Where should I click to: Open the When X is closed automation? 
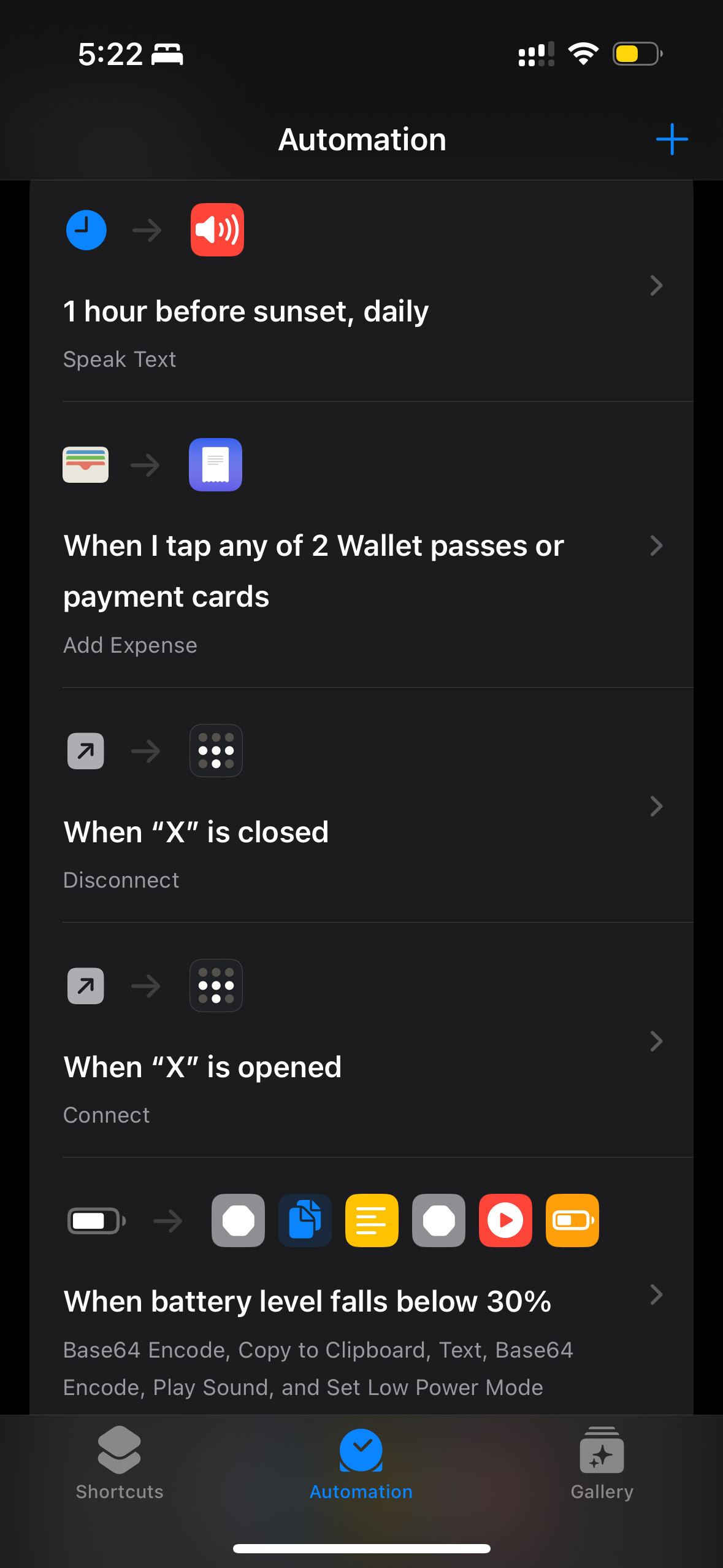coord(361,805)
